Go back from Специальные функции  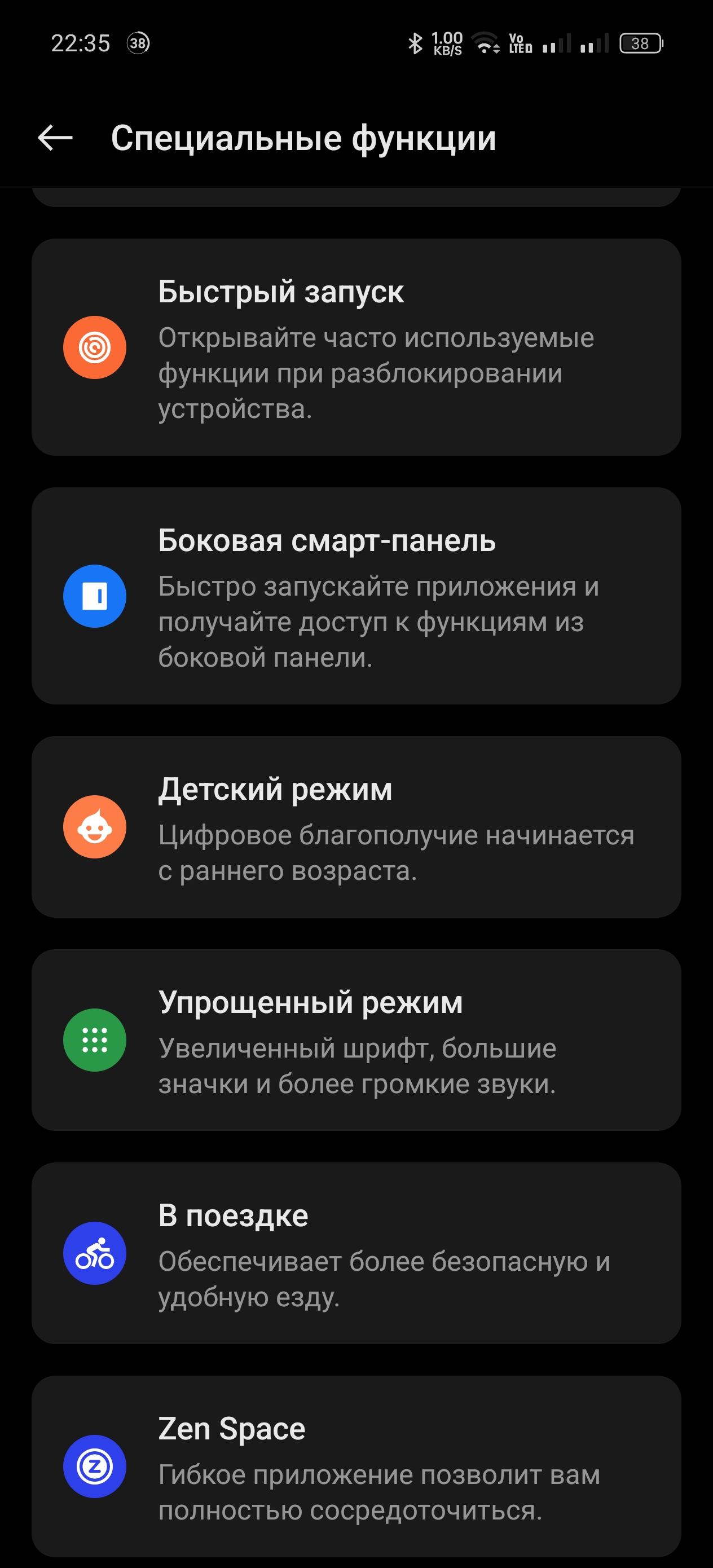[x=55, y=138]
